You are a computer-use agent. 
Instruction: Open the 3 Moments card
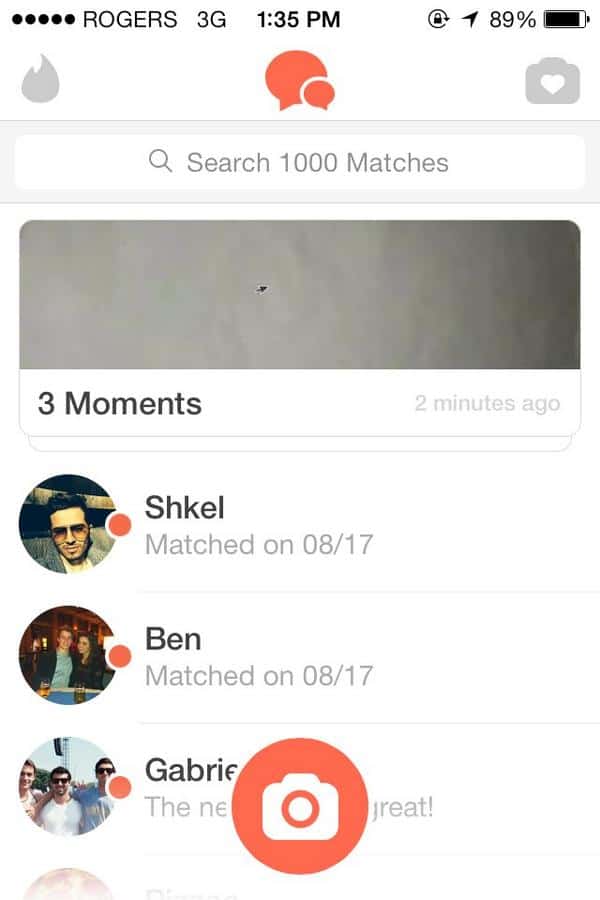coord(300,330)
